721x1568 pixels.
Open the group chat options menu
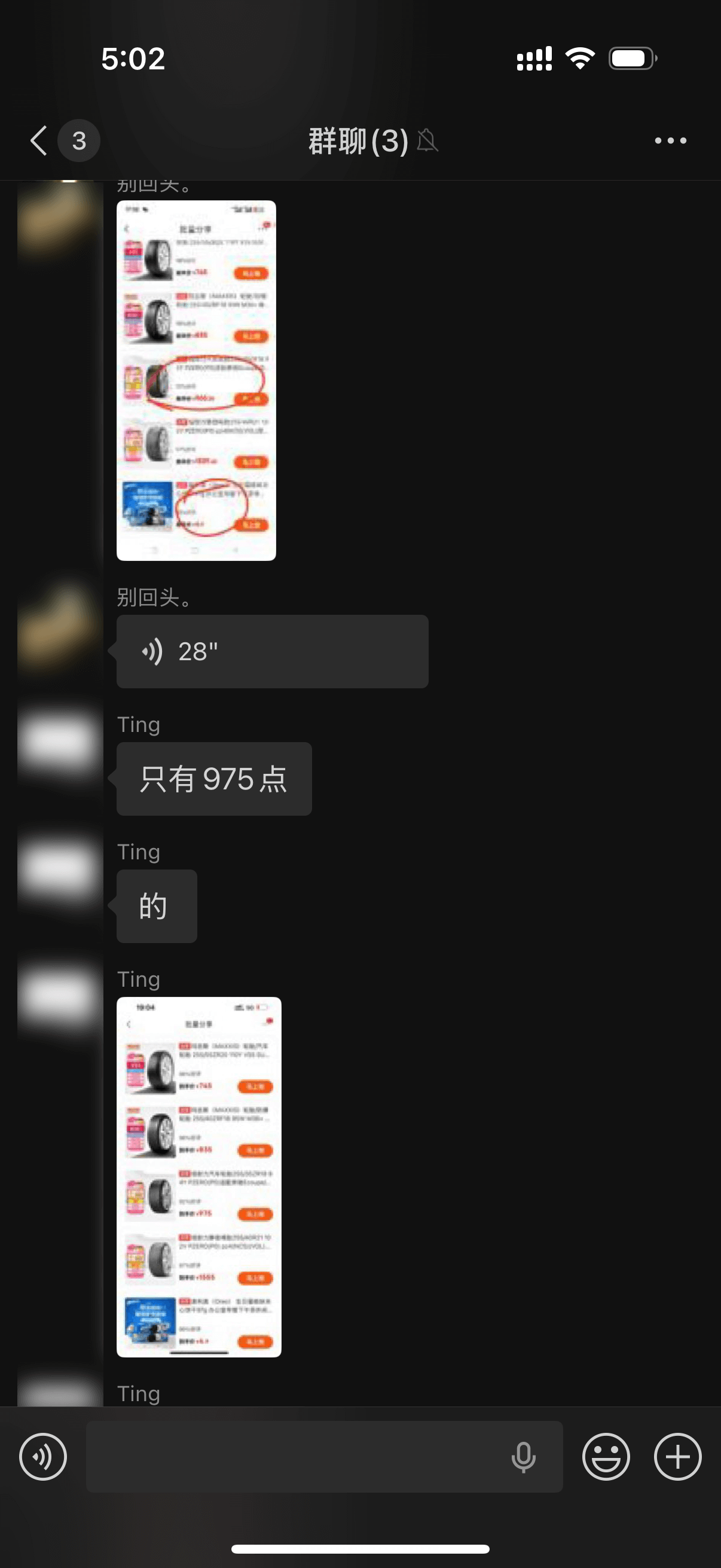(x=670, y=141)
